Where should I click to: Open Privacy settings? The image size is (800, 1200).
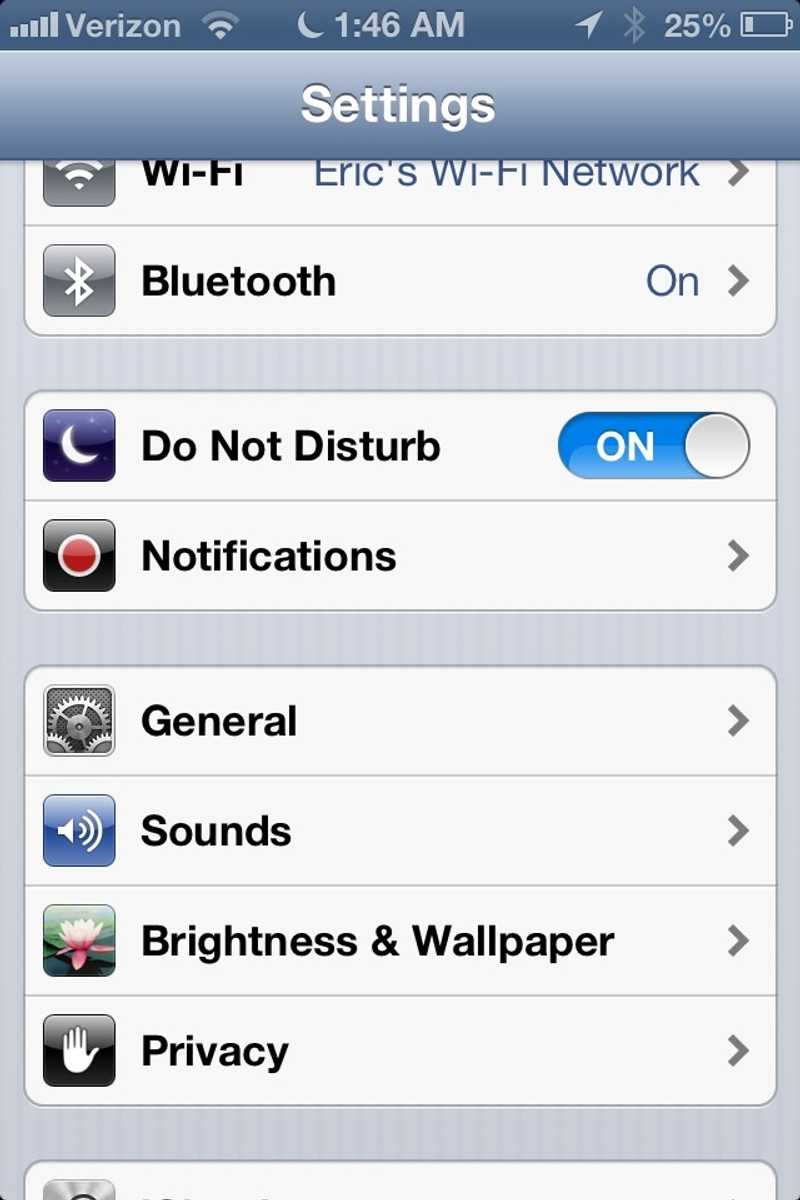click(x=400, y=1051)
